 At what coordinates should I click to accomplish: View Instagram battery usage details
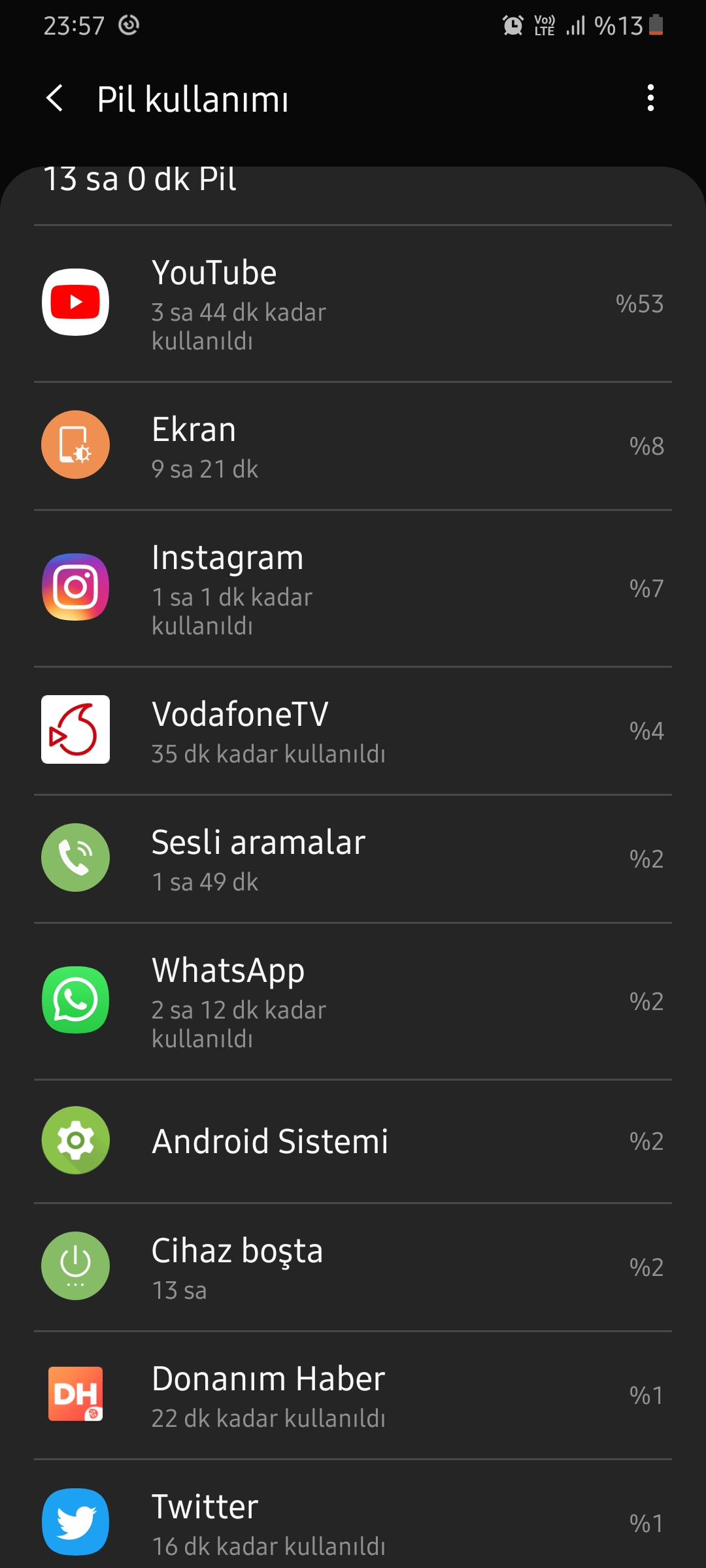tap(353, 589)
